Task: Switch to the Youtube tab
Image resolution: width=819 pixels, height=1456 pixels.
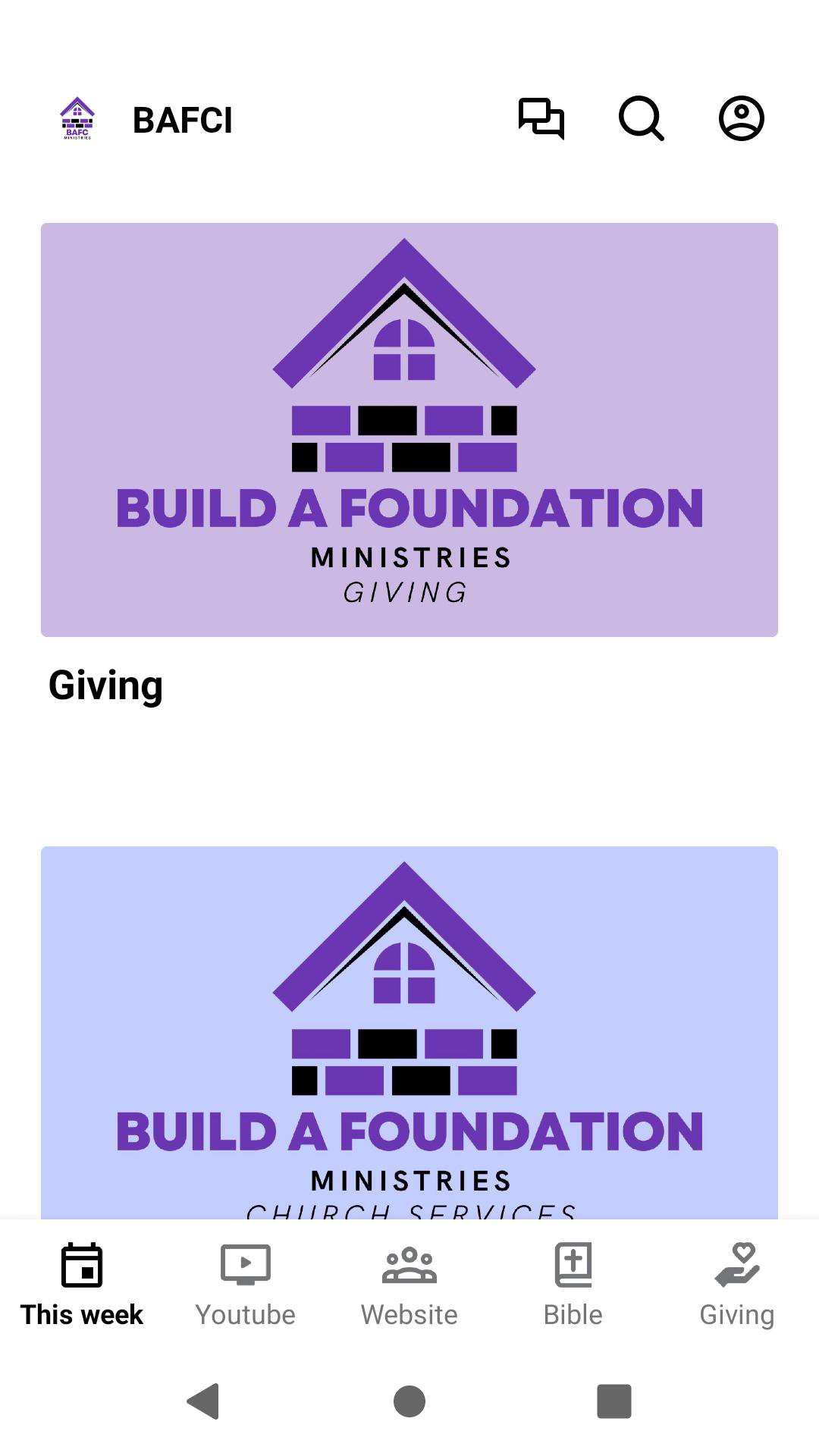Action: point(246,1285)
